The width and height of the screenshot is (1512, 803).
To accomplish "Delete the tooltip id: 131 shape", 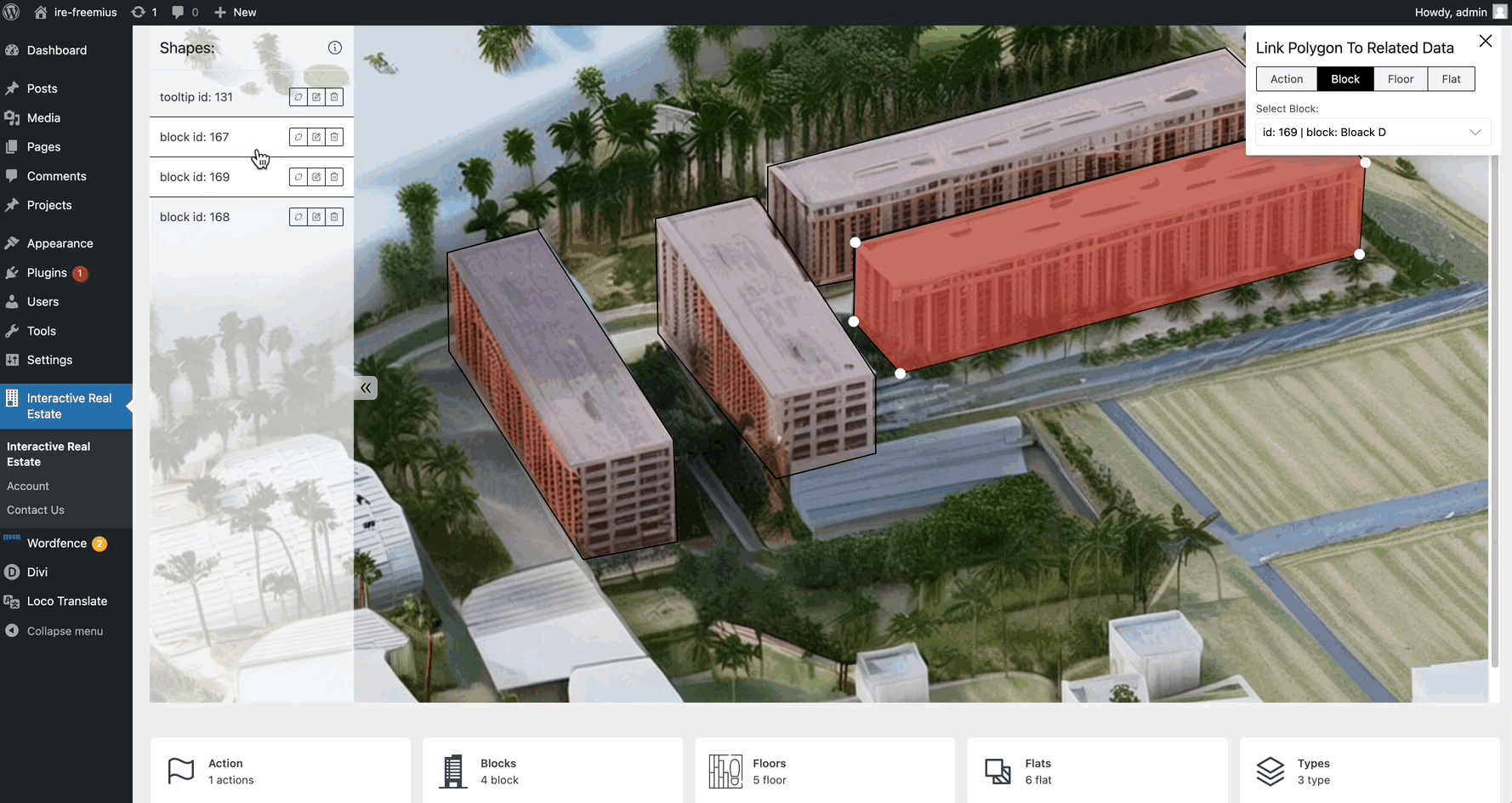I will 334,97.
